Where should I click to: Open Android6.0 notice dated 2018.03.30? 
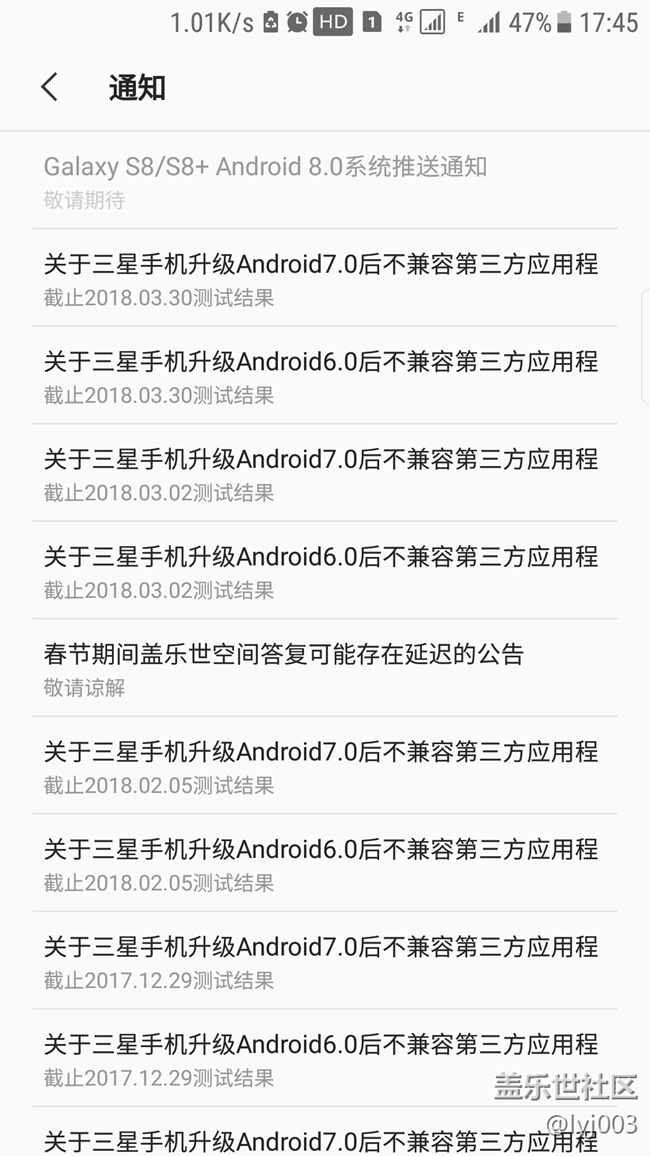(324, 375)
